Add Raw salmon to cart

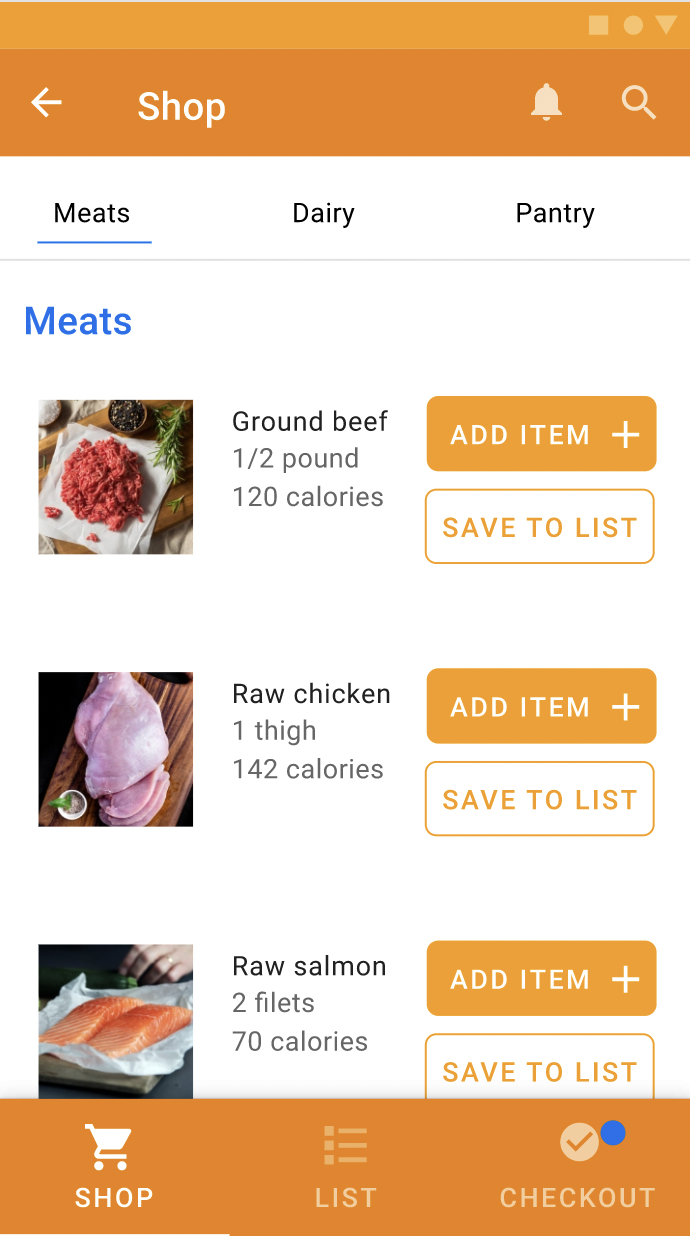(x=541, y=978)
